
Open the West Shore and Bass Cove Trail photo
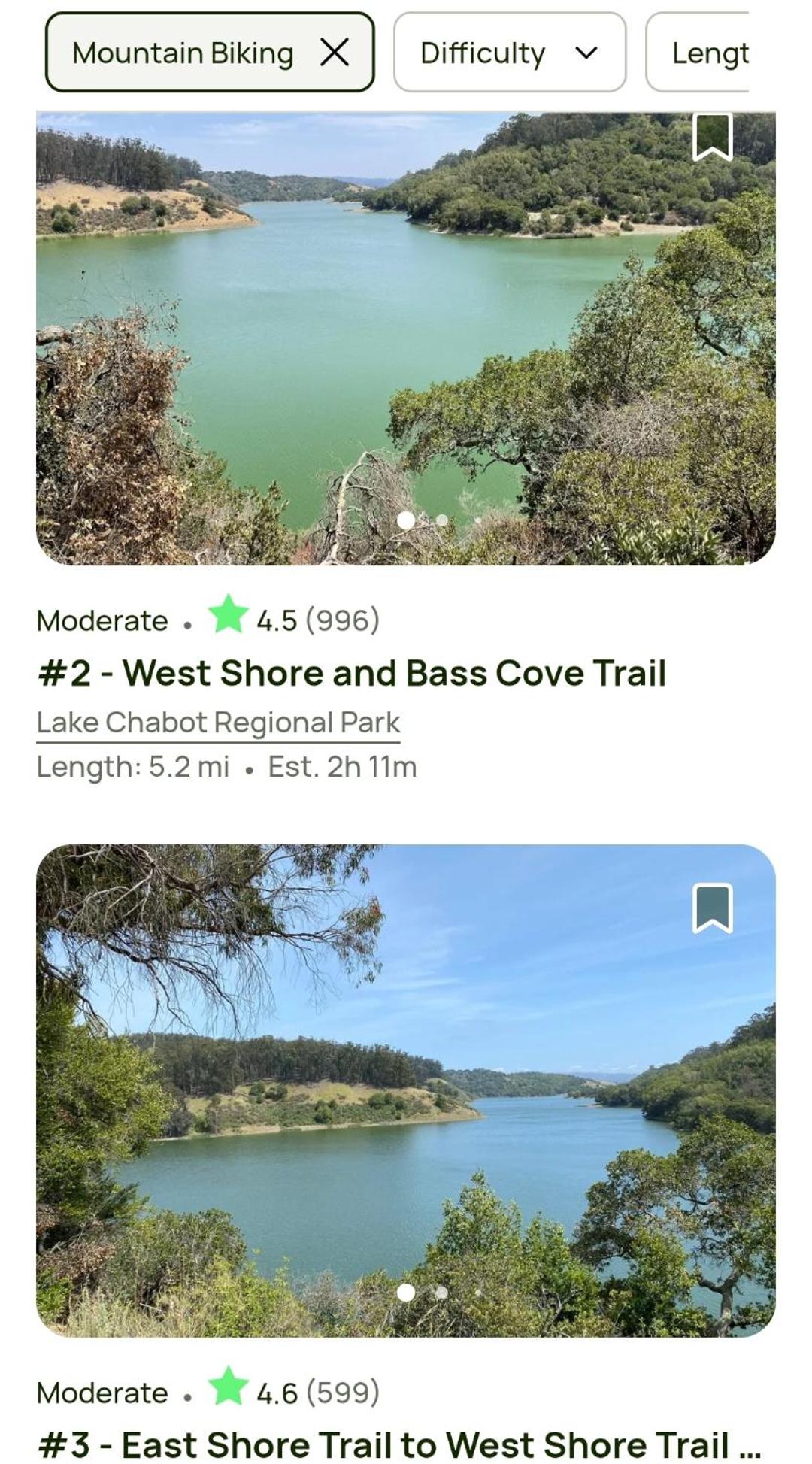coord(406,338)
